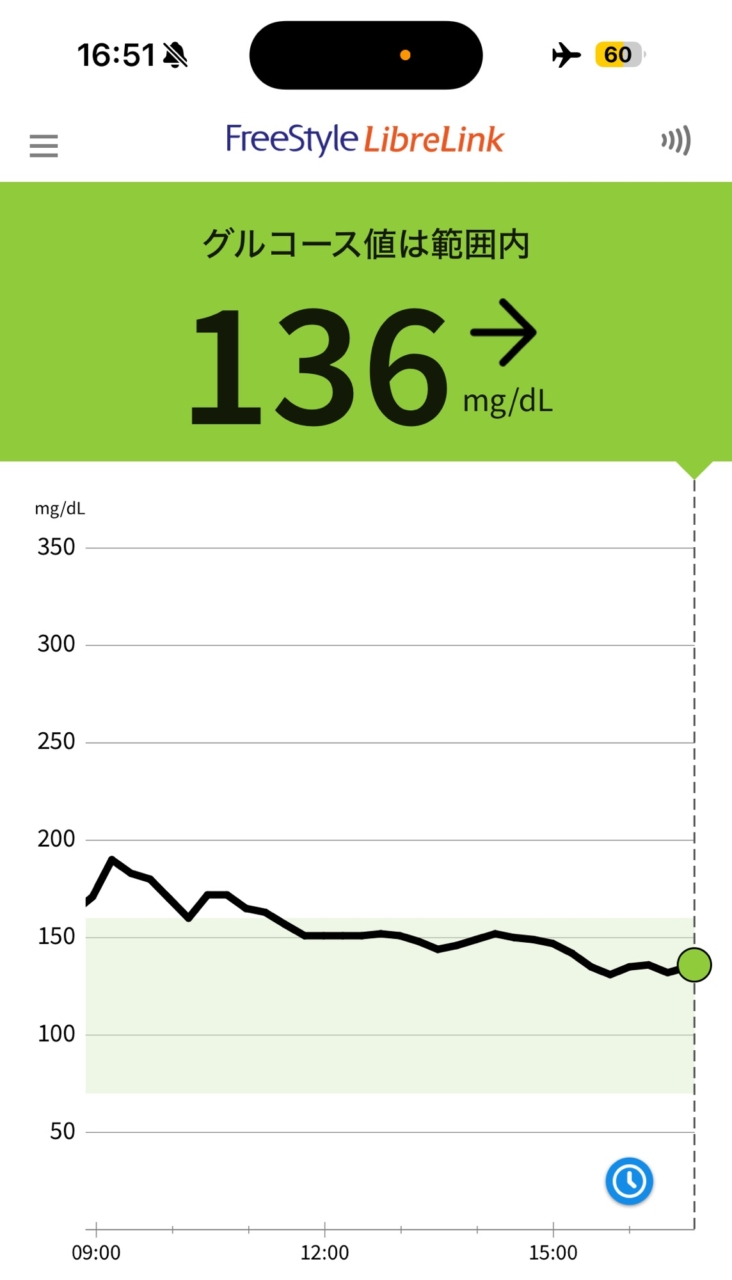This screenshot has height=1280, width=732.
Task: Tap the sensor scan icon
Action: tap(676, 142)
